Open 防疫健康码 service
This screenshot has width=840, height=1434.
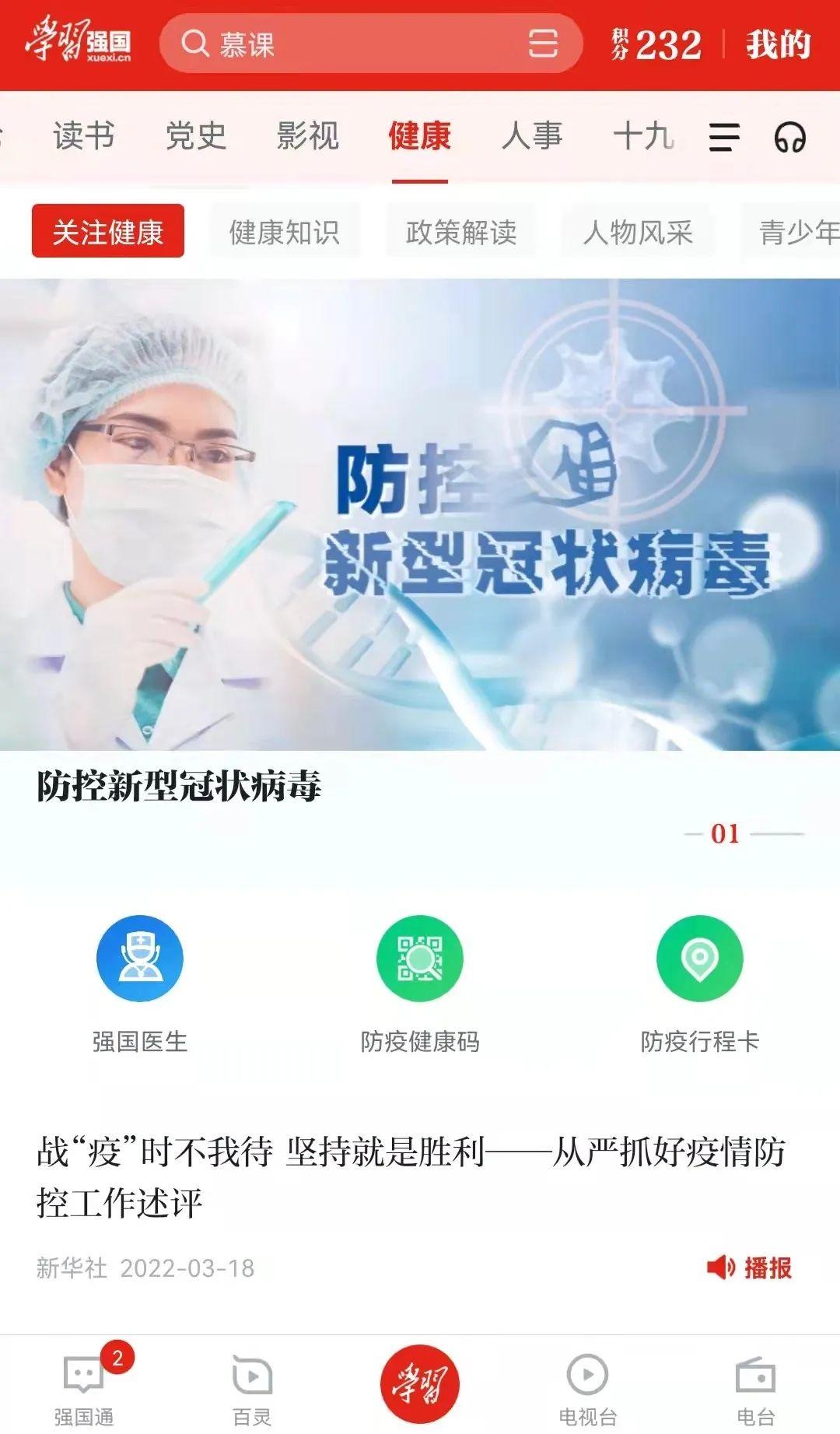[420, 982]
